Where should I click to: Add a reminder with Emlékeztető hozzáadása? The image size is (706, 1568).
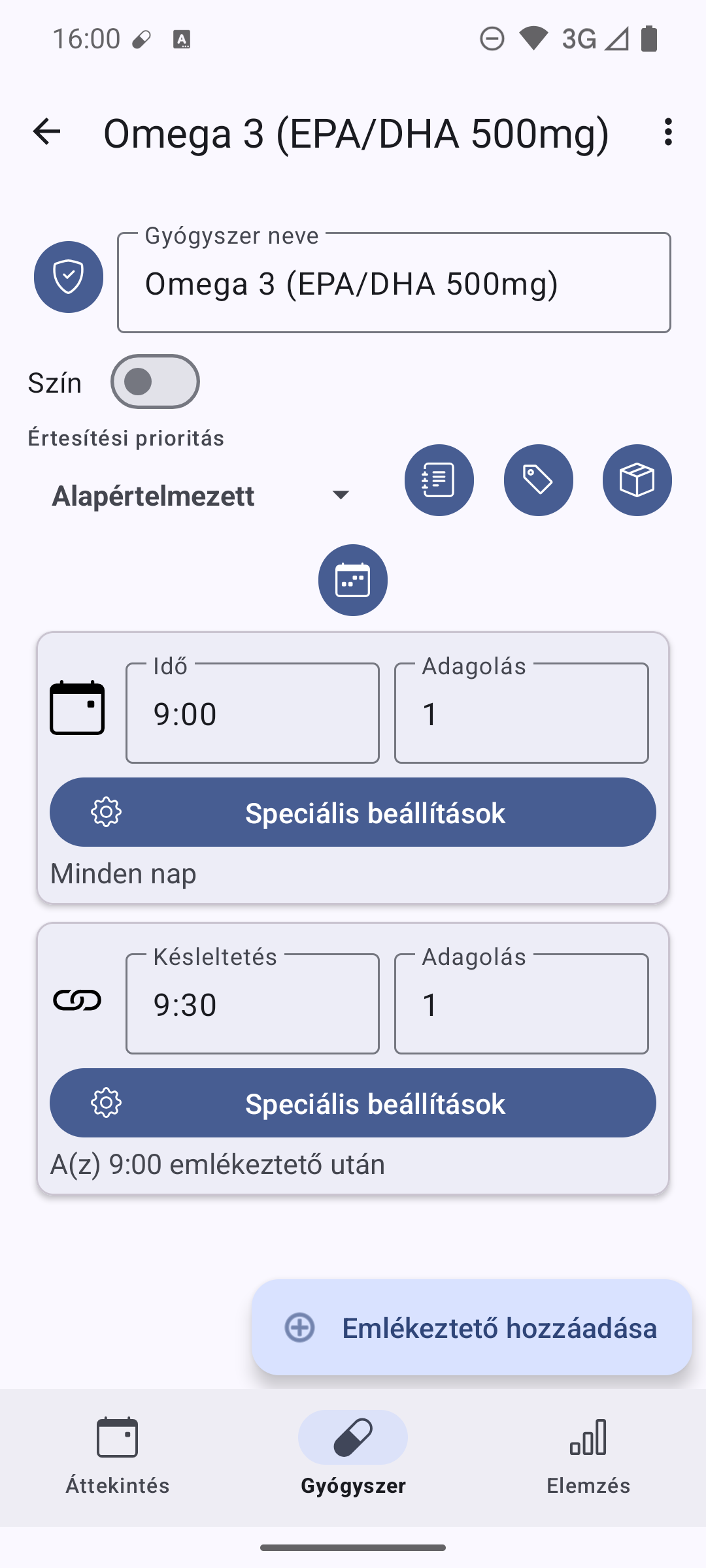pos(472,1328)
